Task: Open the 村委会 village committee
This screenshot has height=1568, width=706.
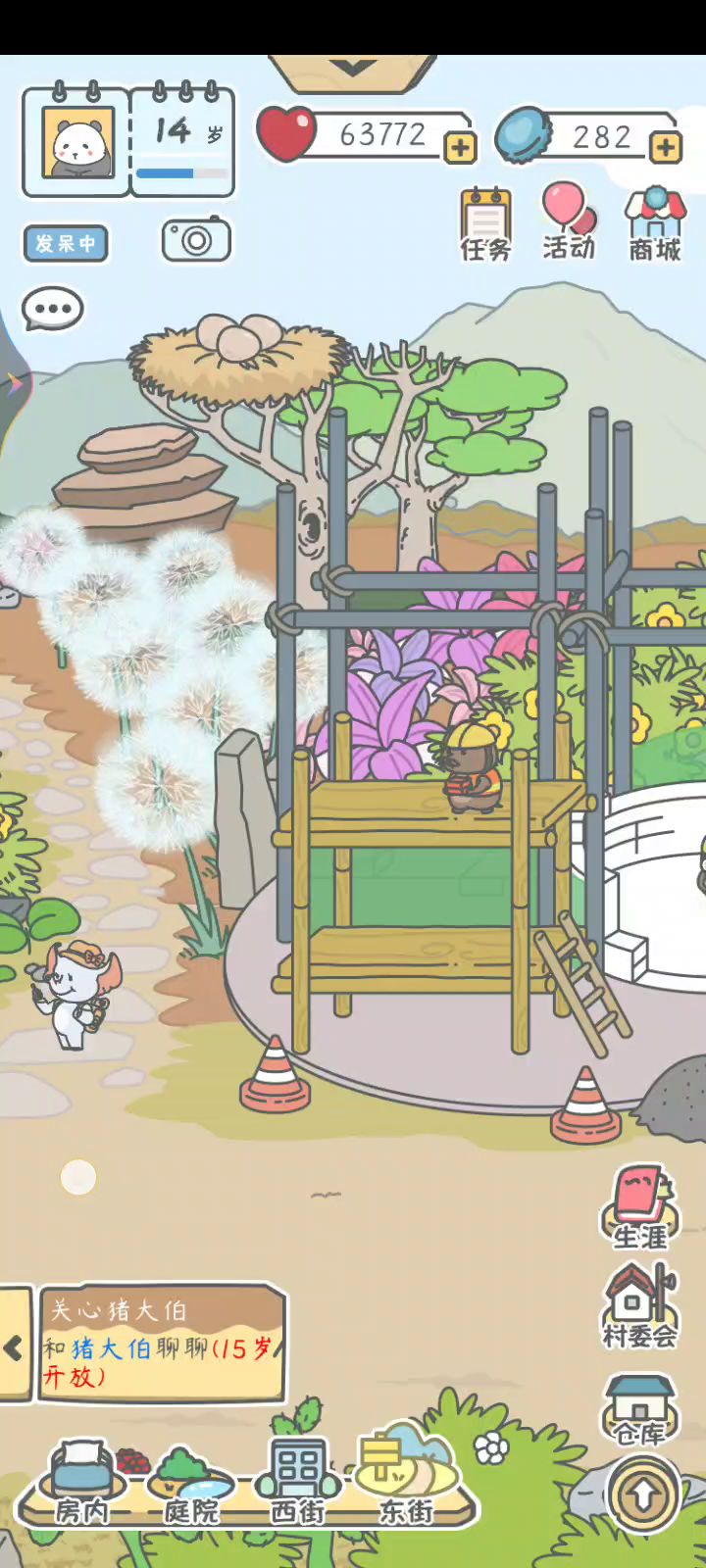Action: (x=639, y=1305)
